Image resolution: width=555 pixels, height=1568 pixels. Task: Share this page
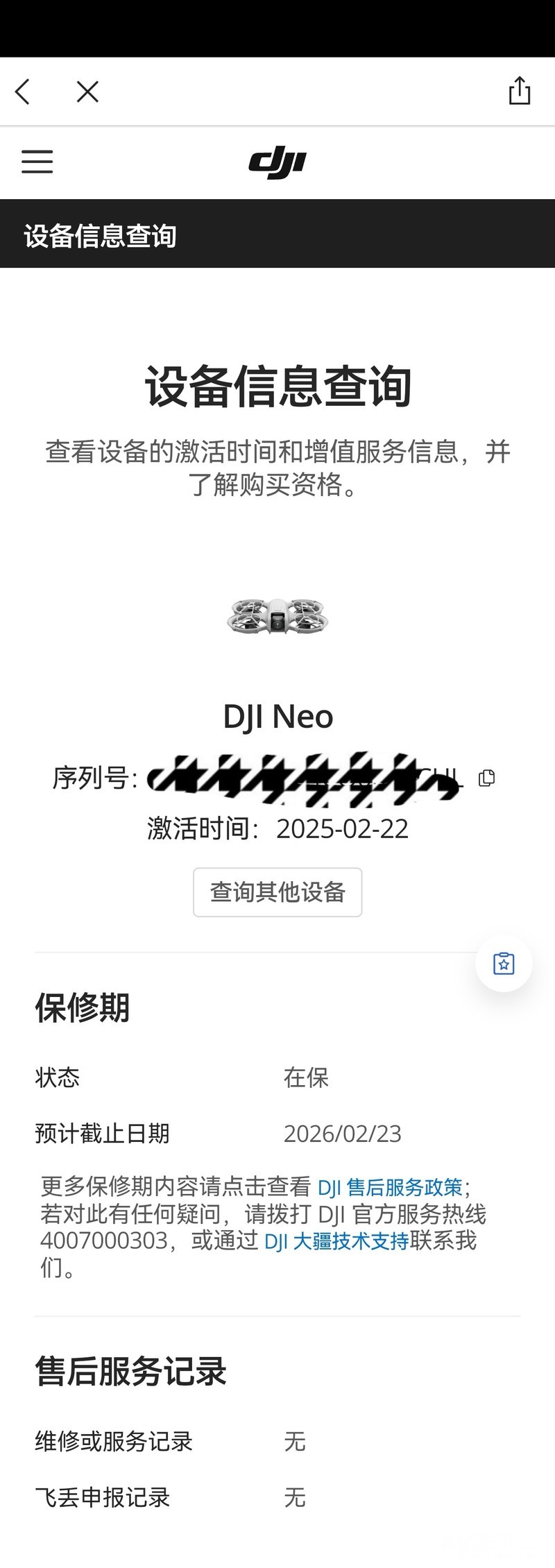click(x=520, y=91)
